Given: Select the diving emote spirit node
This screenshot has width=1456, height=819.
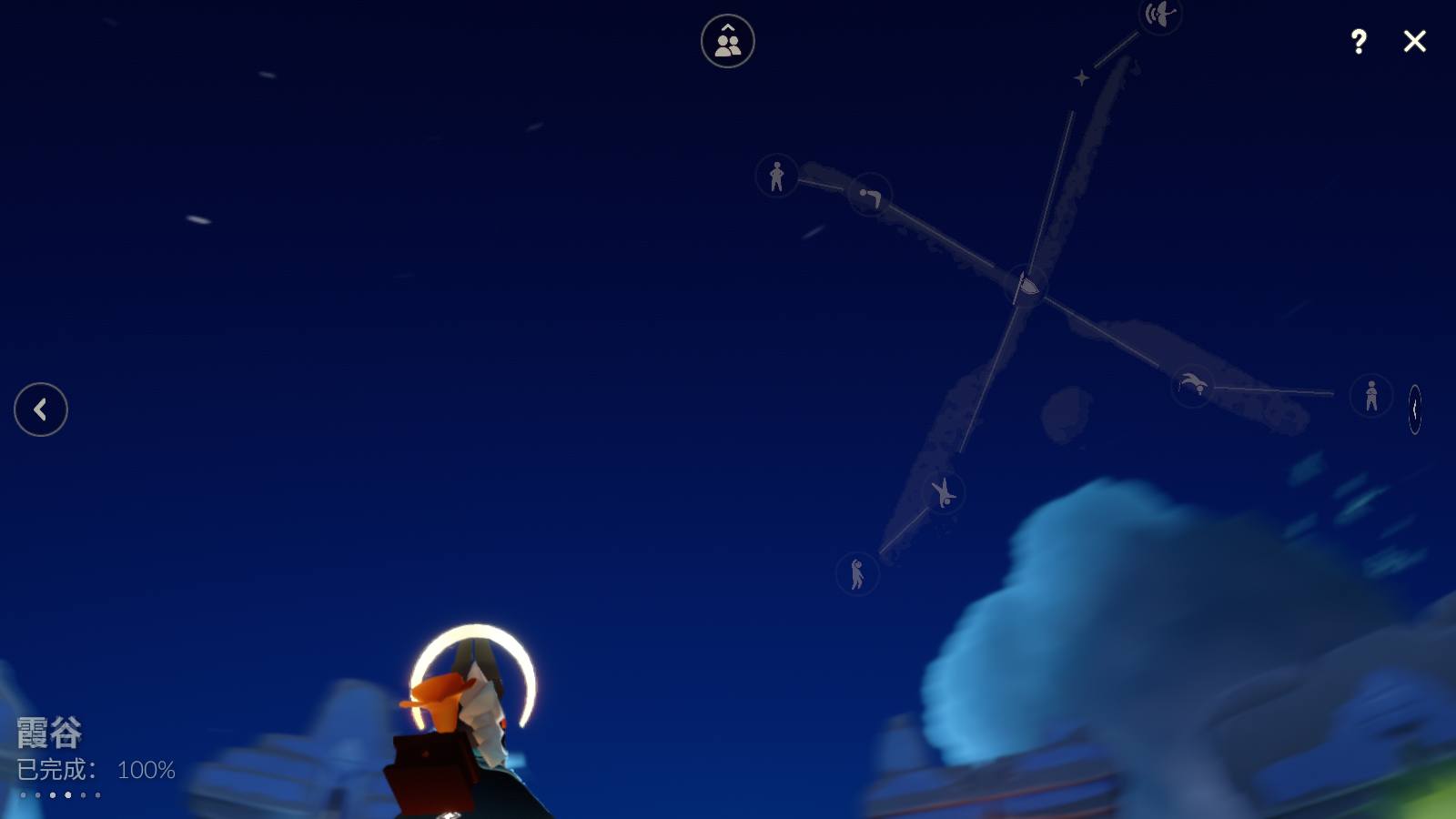Looking at the screenshot, I should pos(1192,385).
